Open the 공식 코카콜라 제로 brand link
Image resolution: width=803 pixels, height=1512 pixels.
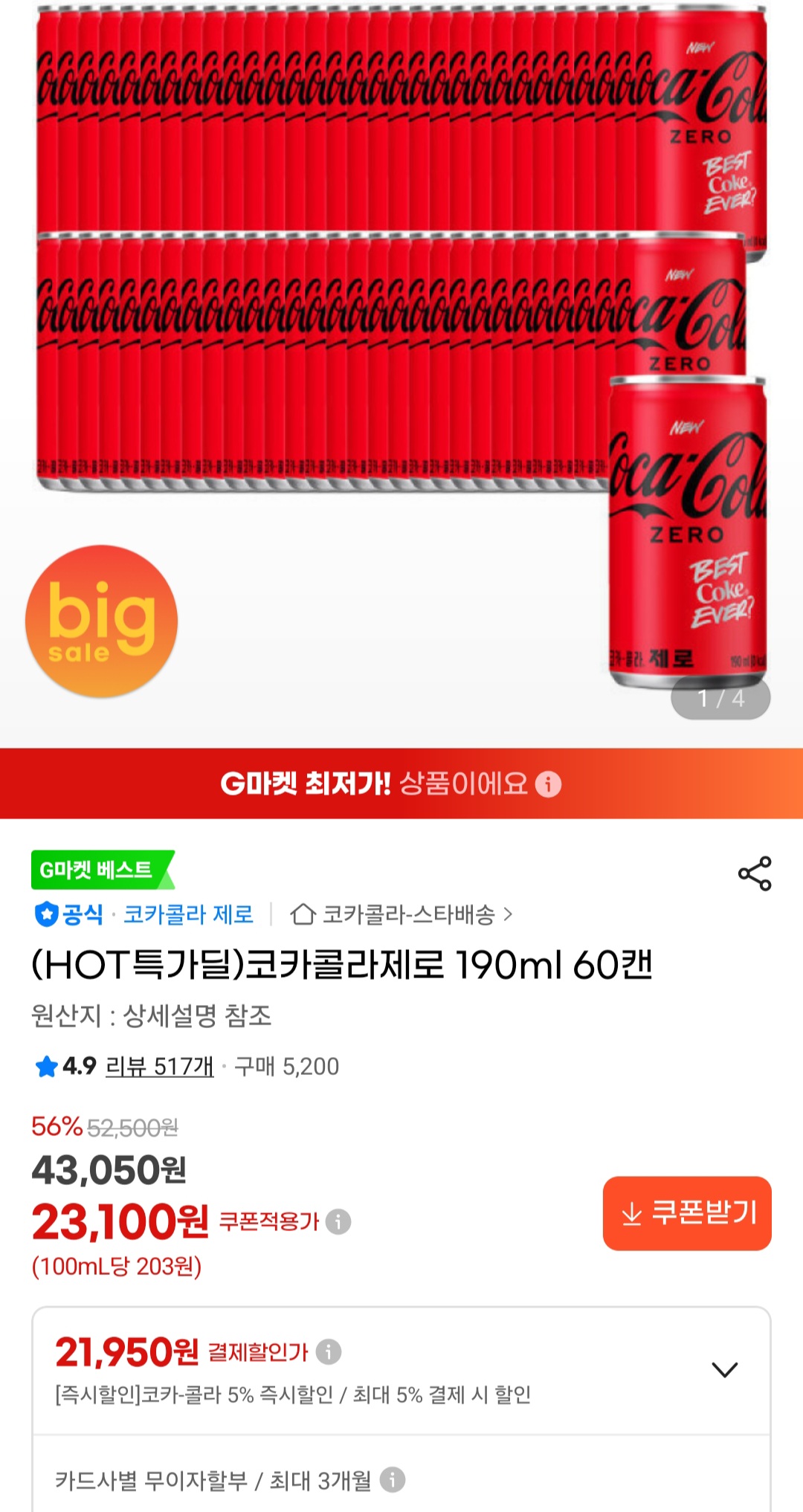pos(145,914)
